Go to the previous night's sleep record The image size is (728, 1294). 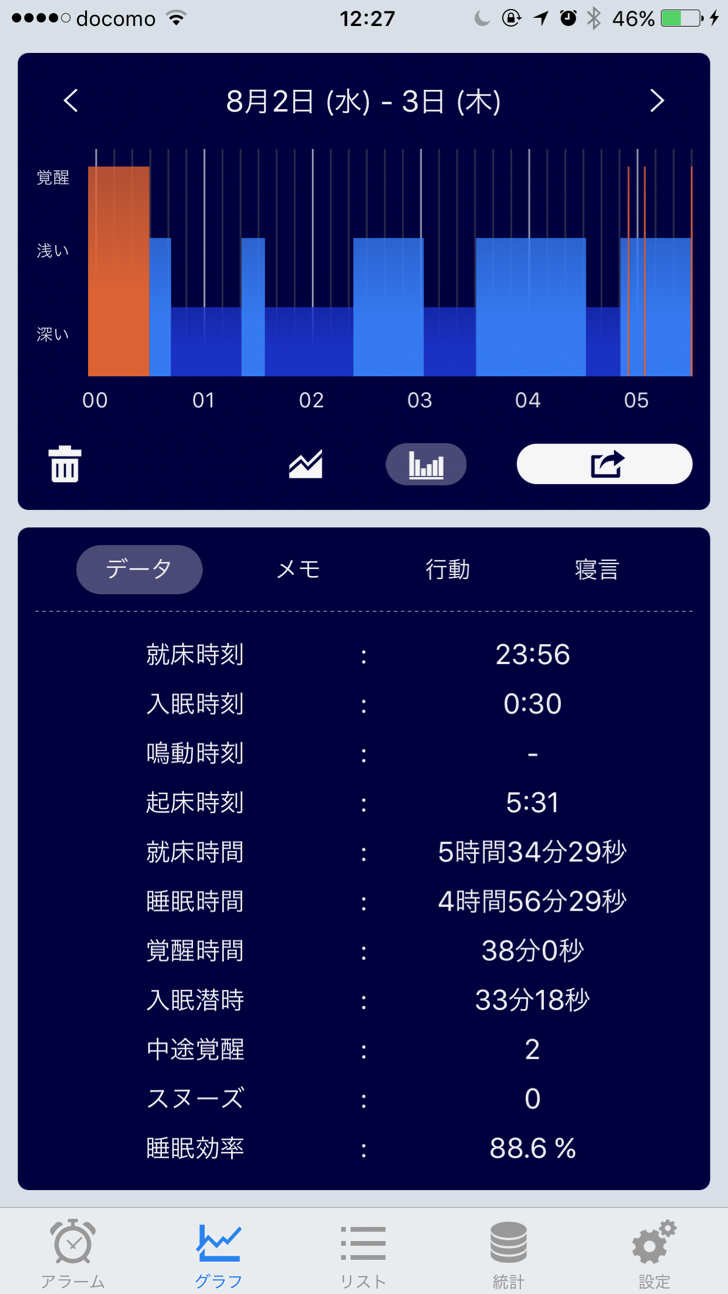pyautogui.click(x=71, y=101)
